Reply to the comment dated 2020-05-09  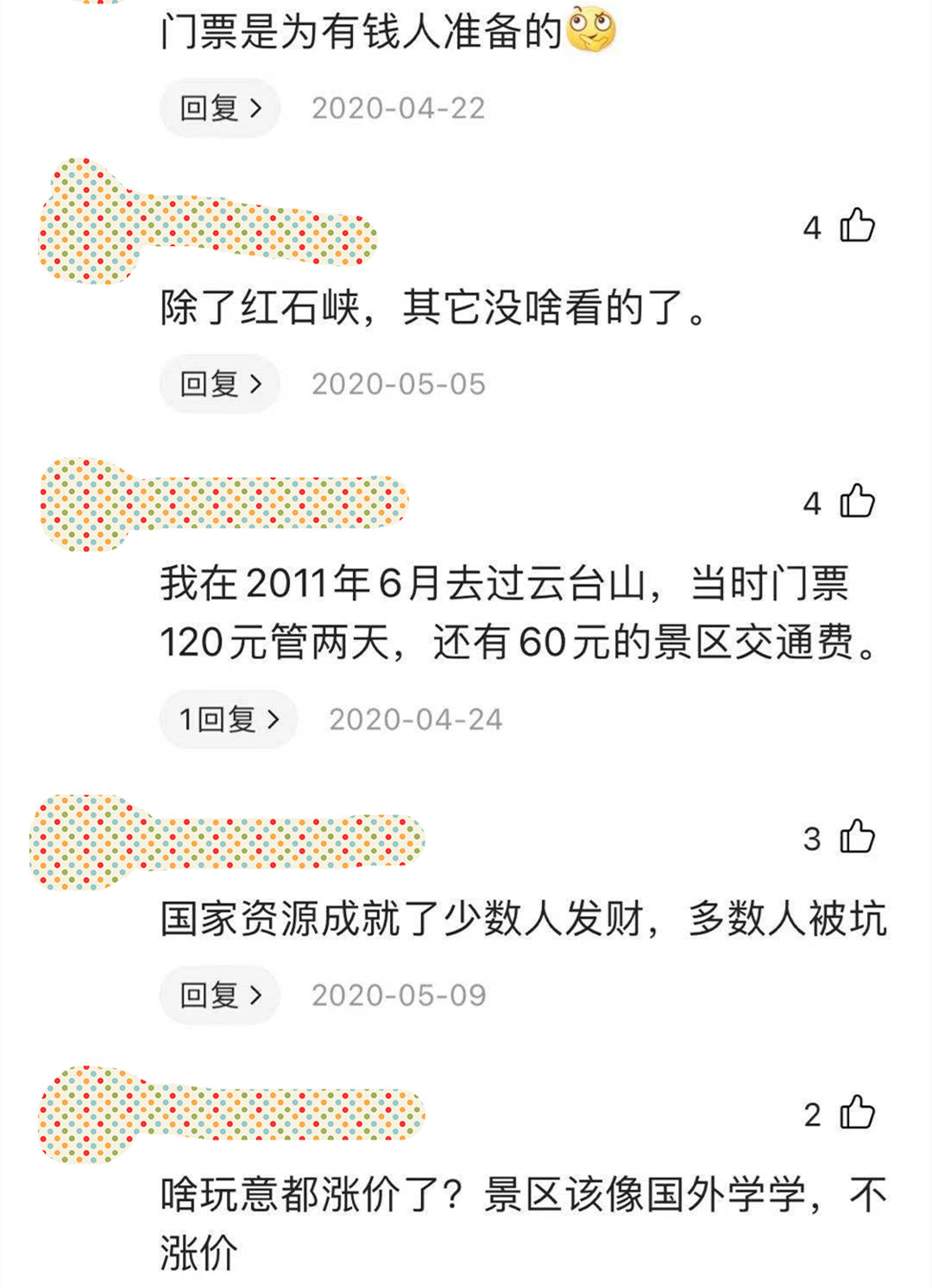pos(220,996)
